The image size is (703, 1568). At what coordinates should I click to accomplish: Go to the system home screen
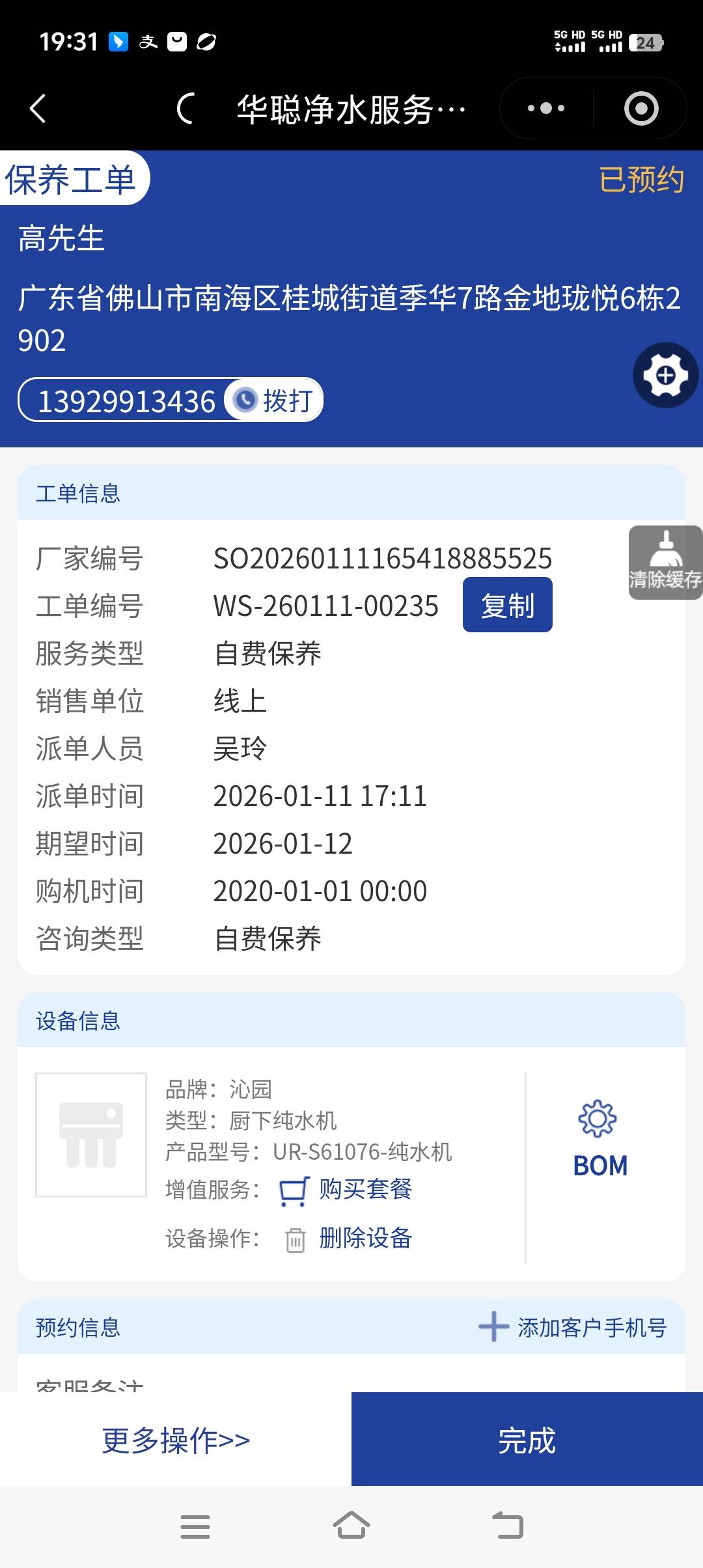pos(351,1526)
